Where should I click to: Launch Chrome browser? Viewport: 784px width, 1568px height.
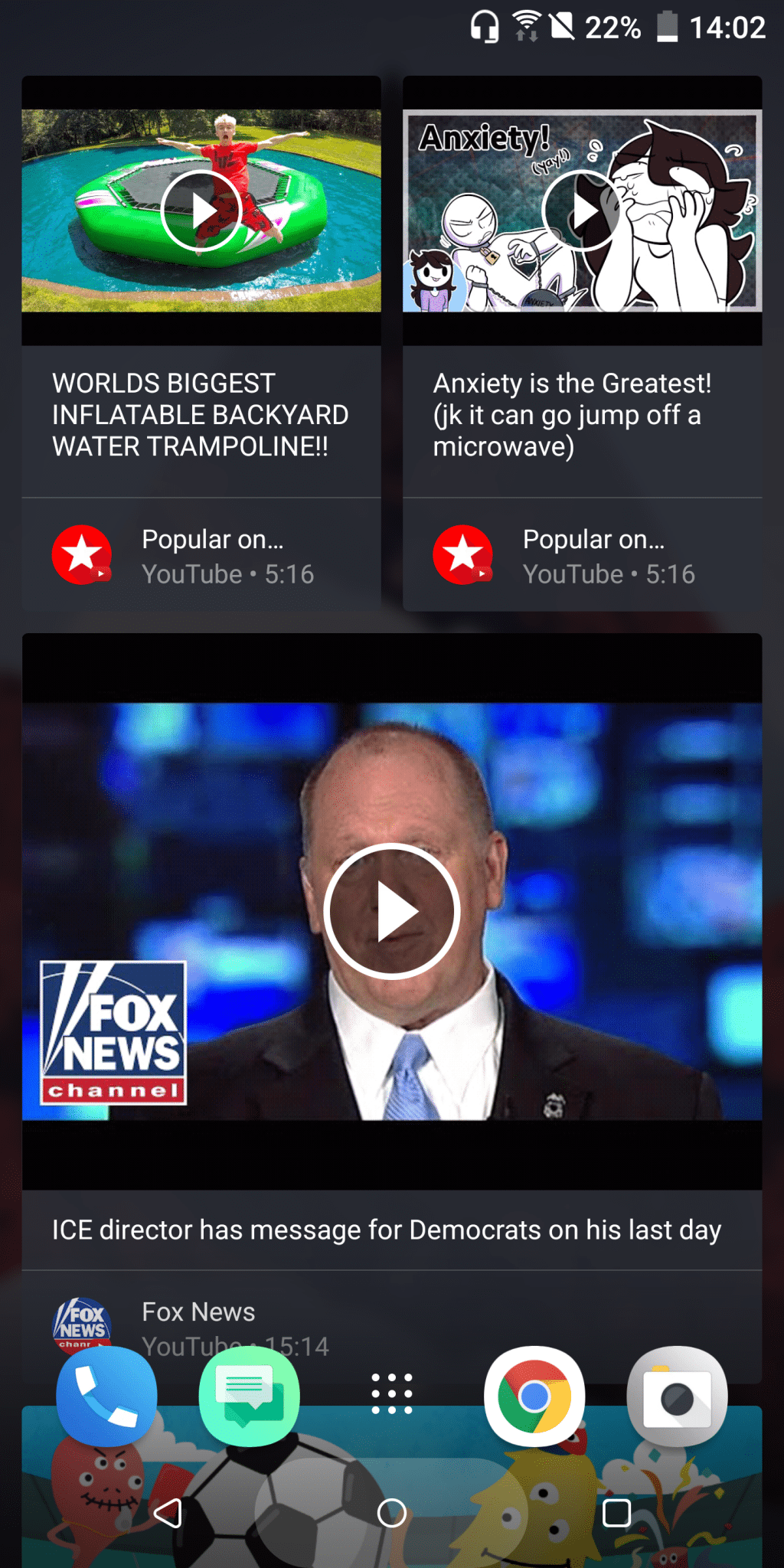tap(534, 1396)
